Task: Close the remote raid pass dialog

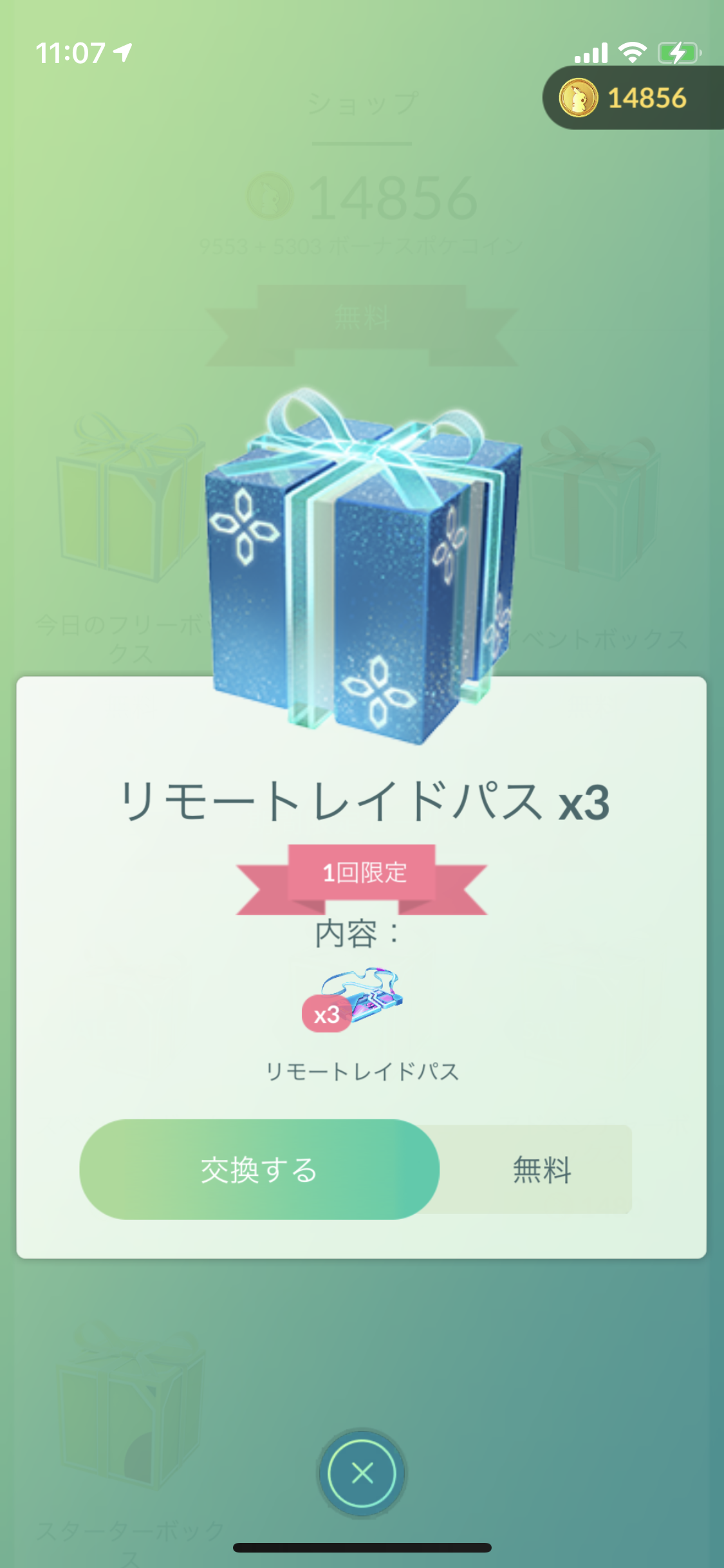Action: pos(362,1472)
